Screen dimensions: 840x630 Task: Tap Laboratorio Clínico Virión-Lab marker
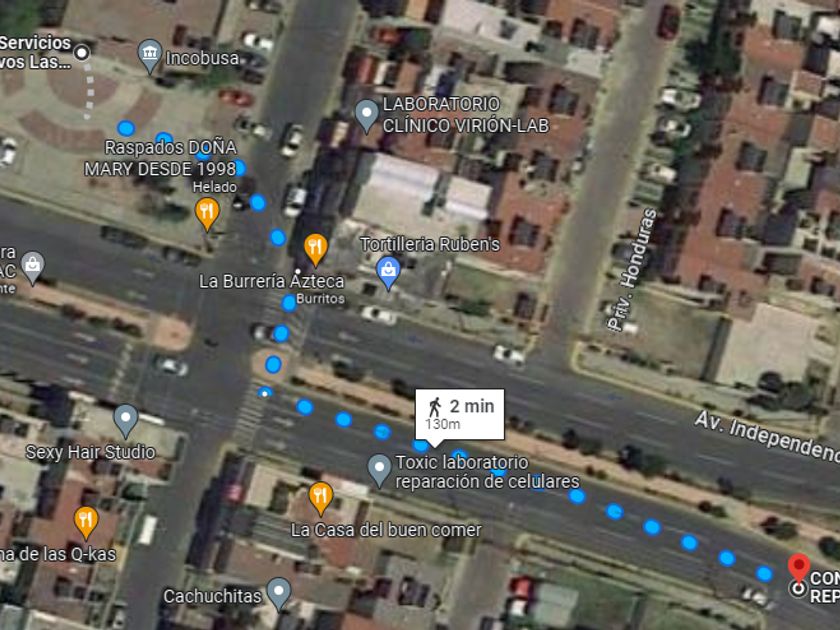tap(366, 113)
